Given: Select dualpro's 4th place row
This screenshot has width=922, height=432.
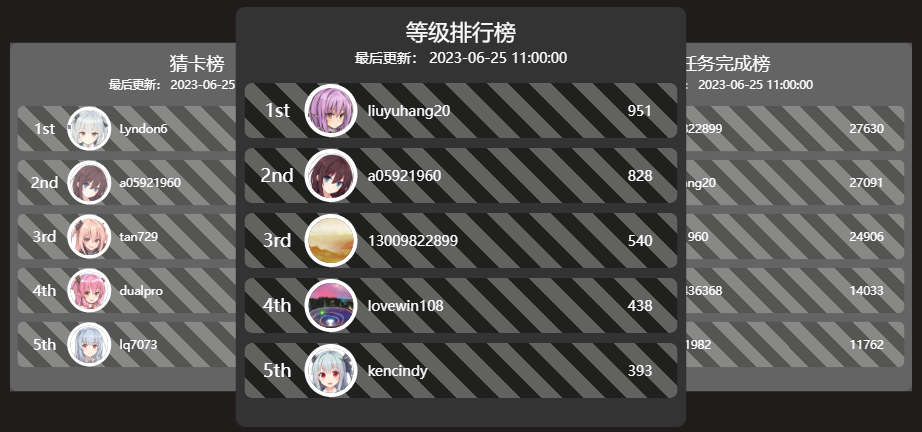Looking at the screenshot, I should coord(130,291).
